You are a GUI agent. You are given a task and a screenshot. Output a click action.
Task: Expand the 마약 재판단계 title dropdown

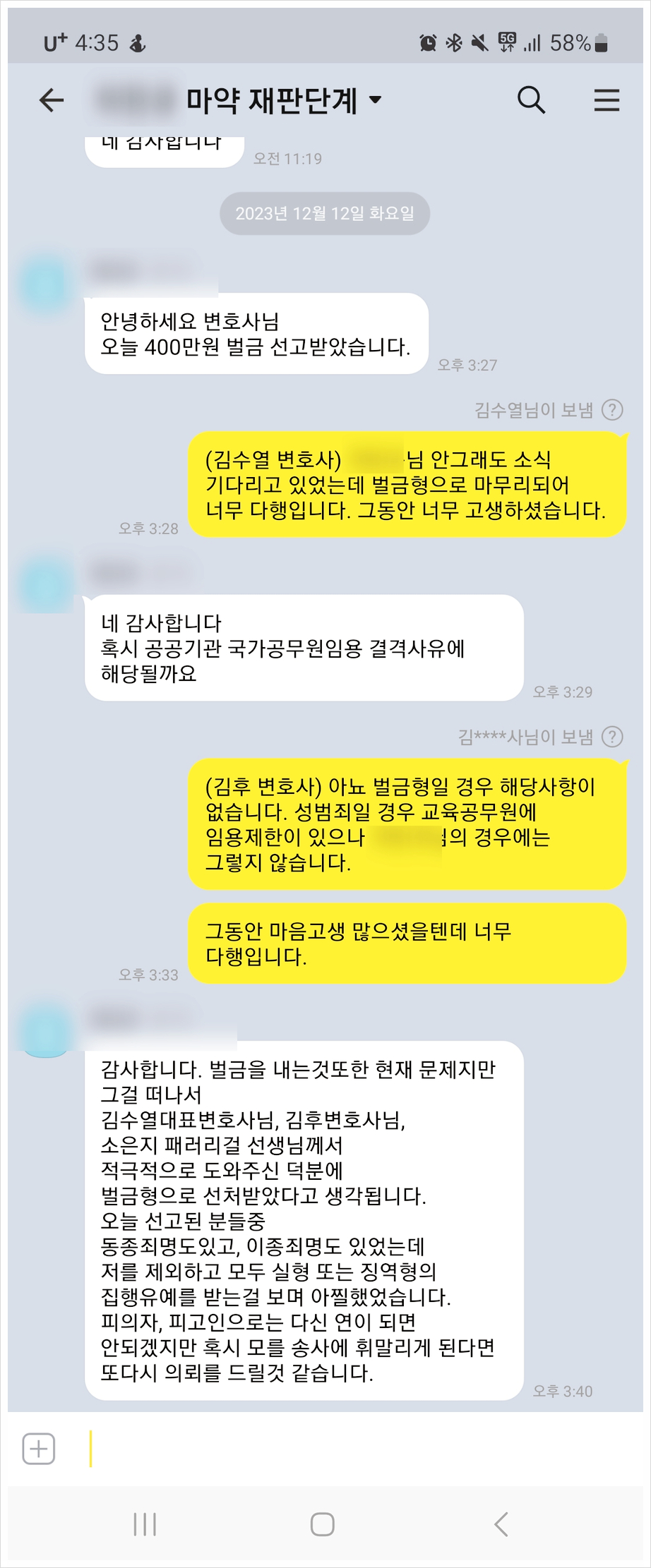click(376, 100)
